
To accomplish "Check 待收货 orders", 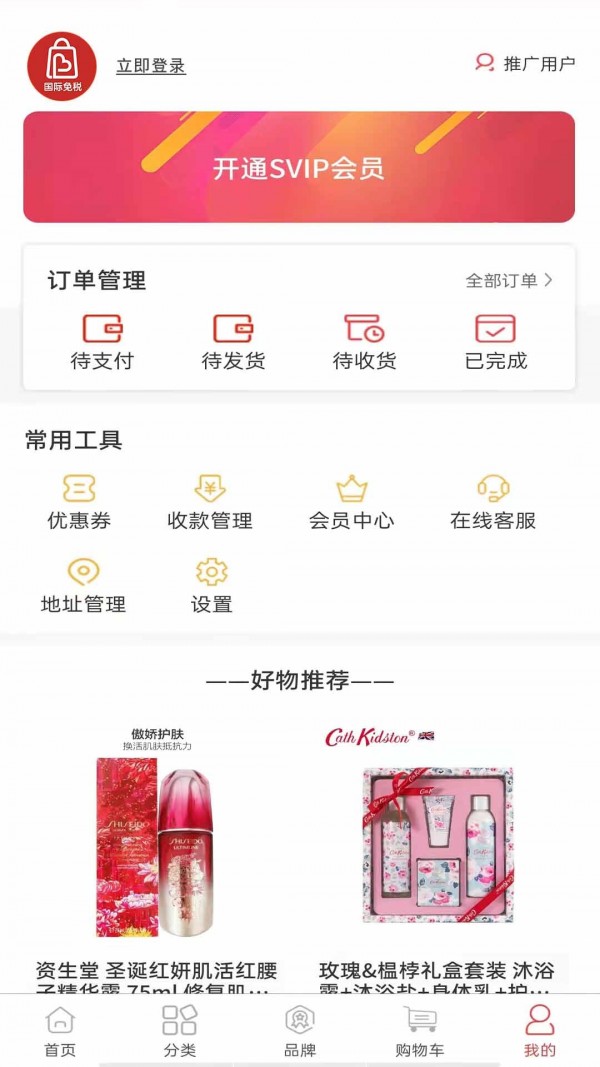I will (x=364, y=342).
